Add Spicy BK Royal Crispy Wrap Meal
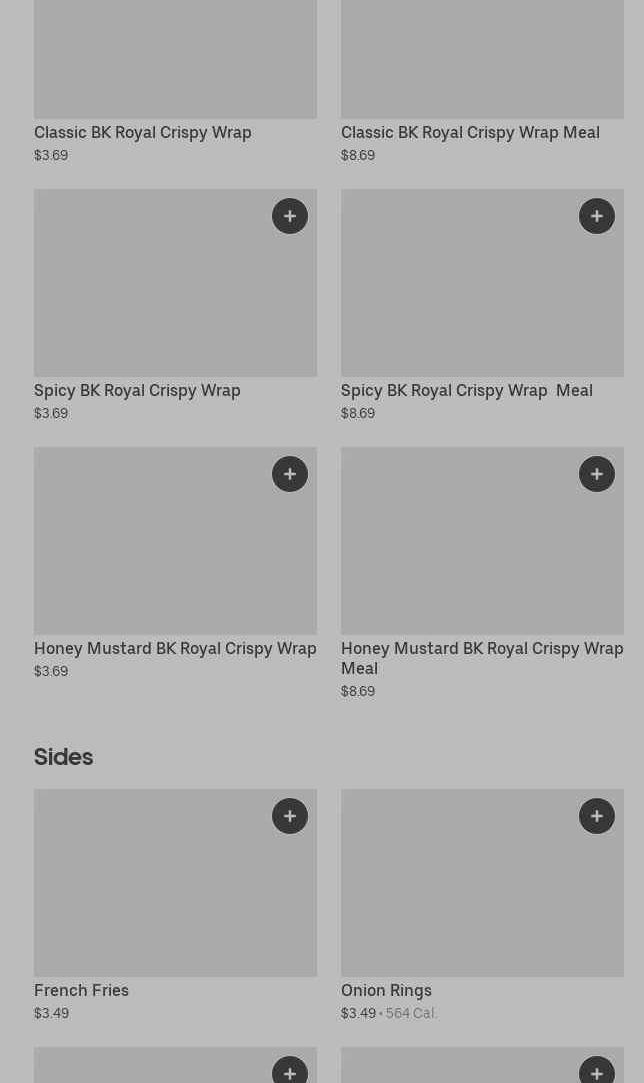Viewport: 644px width, 1083px height. pos(596,216)
